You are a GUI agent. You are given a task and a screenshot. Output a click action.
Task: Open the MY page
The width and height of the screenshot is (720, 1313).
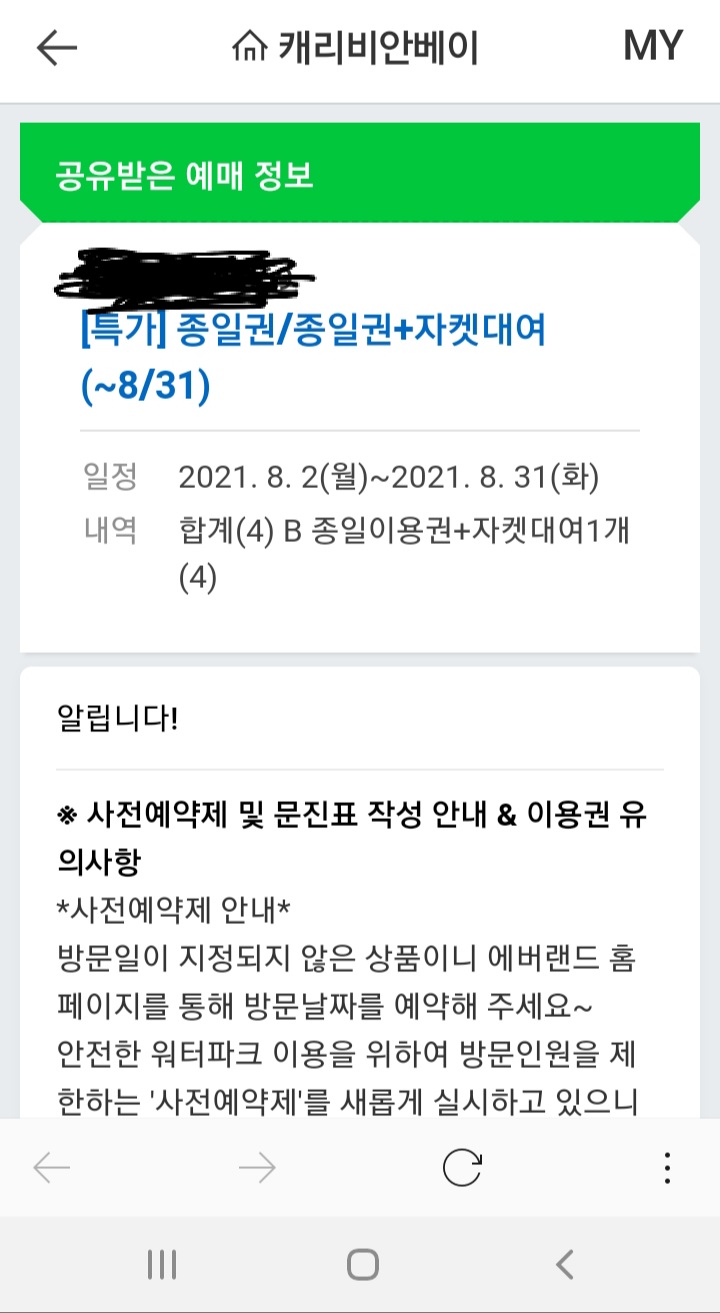point(652,46)
